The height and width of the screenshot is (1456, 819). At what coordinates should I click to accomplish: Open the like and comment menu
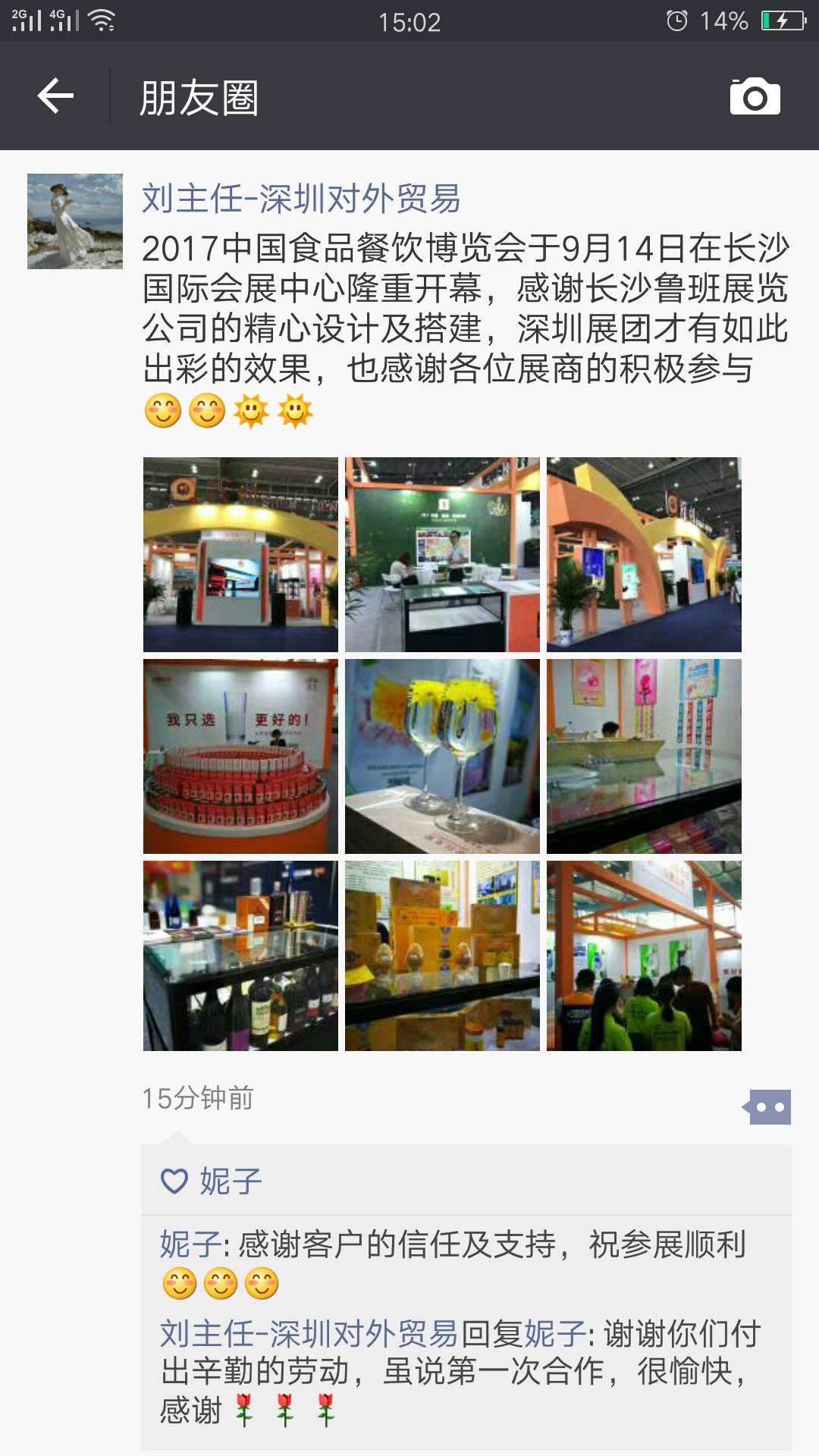(769, 1107)
